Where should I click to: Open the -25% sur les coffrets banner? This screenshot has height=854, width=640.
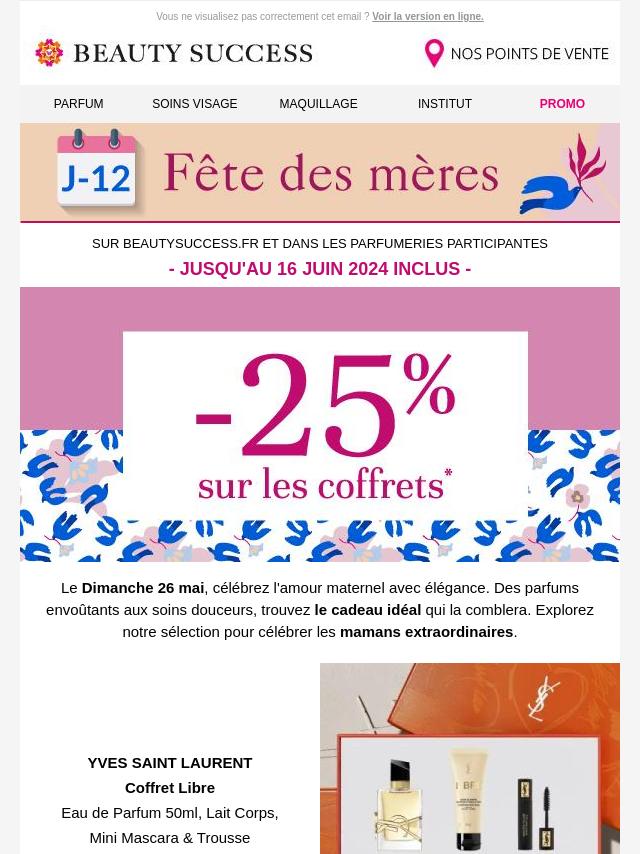coord(320,425)
